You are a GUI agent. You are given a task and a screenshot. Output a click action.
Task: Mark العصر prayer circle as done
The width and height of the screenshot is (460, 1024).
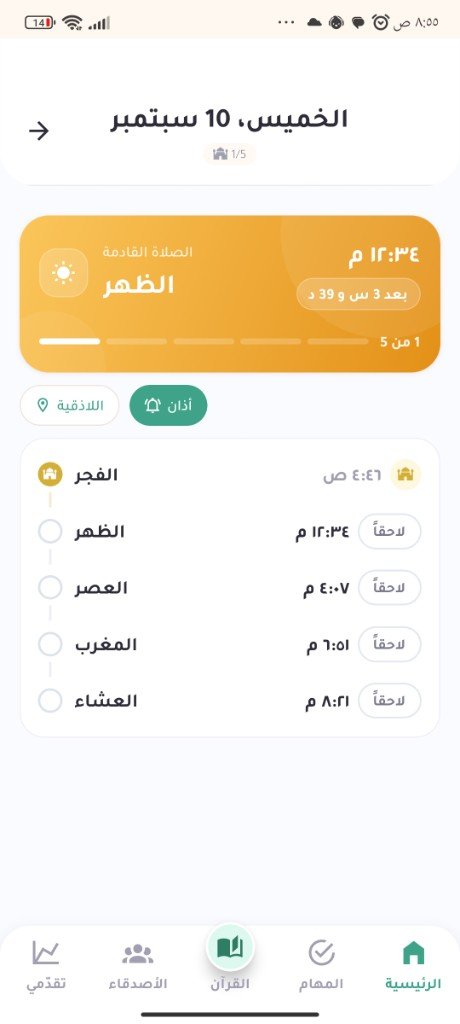pos(50,588)
